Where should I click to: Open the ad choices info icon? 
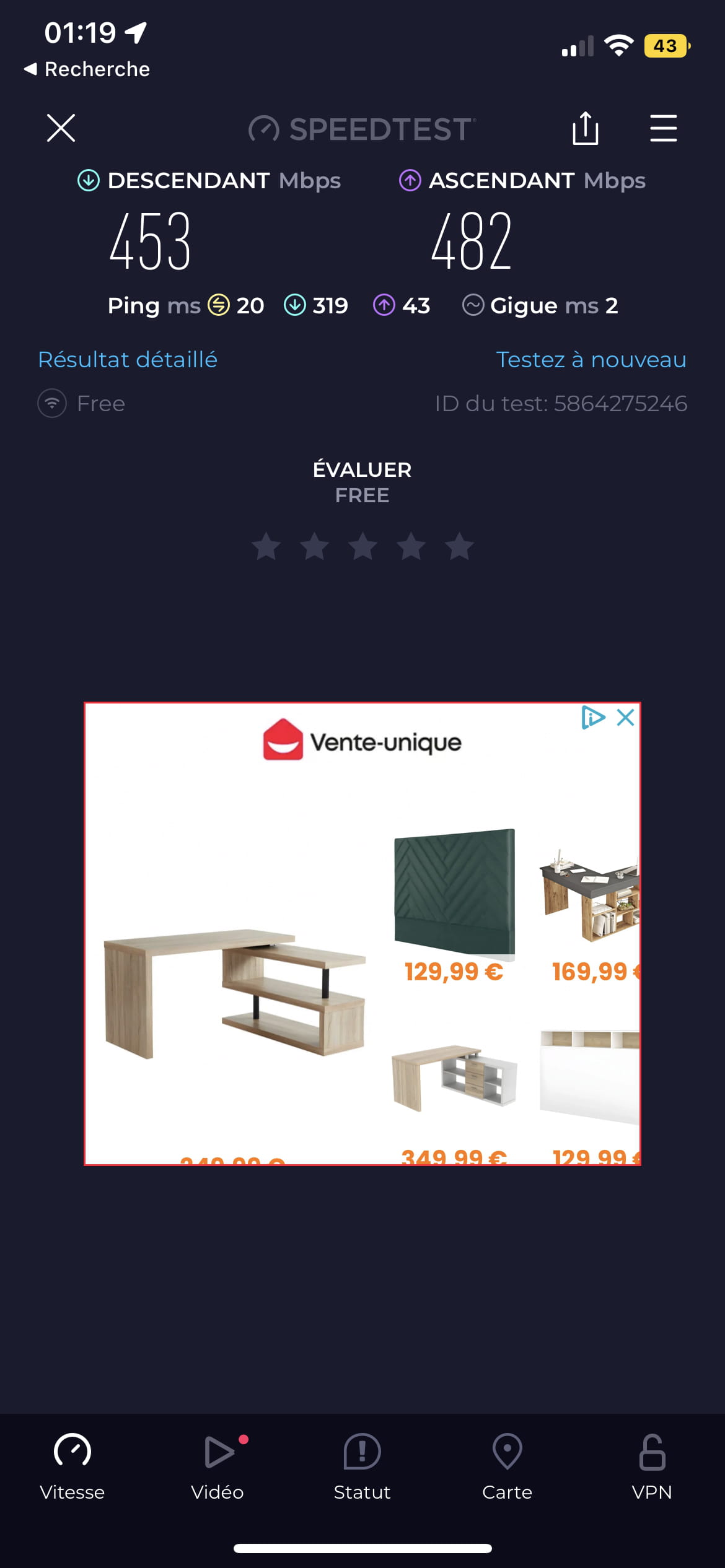tap(592, 718)
